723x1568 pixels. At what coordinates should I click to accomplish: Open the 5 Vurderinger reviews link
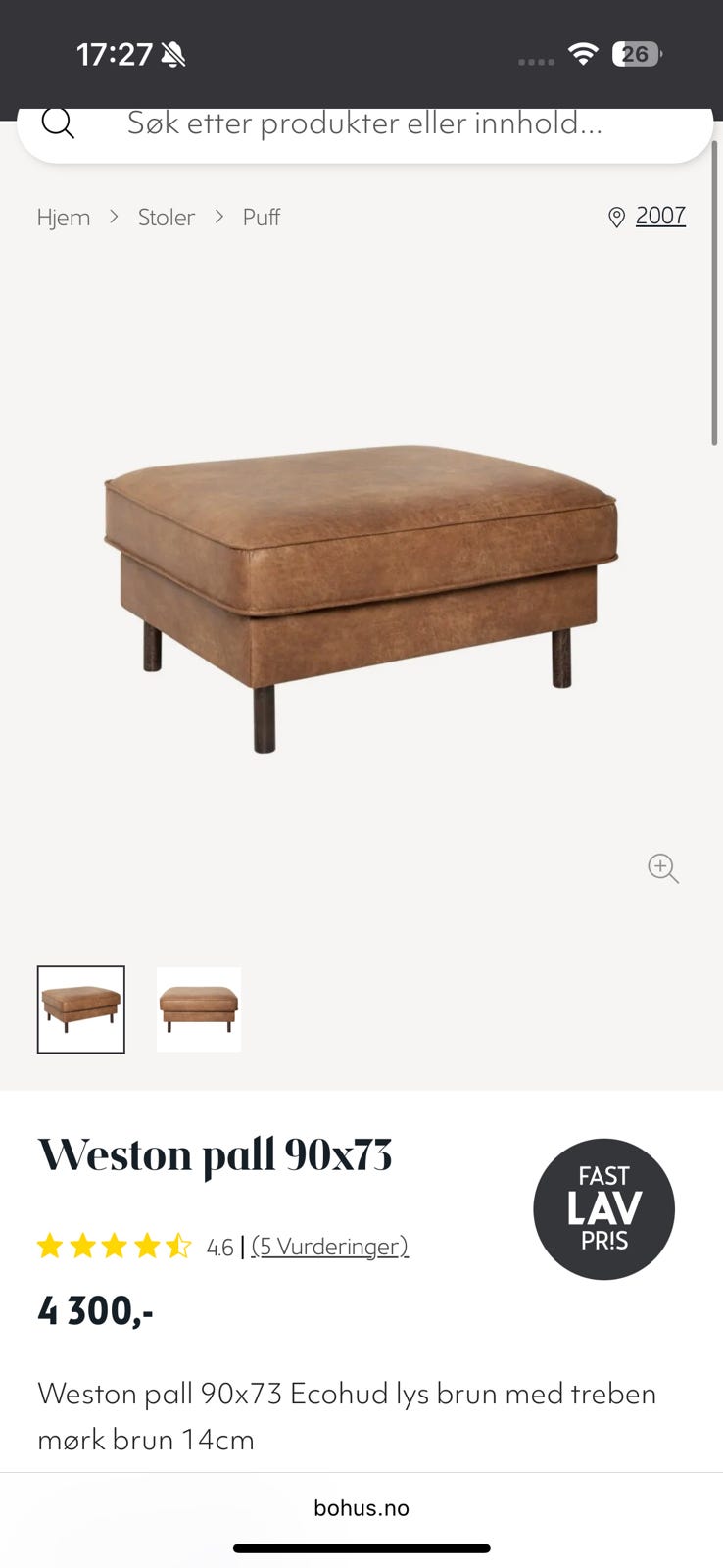click(x=329, y=1247)
